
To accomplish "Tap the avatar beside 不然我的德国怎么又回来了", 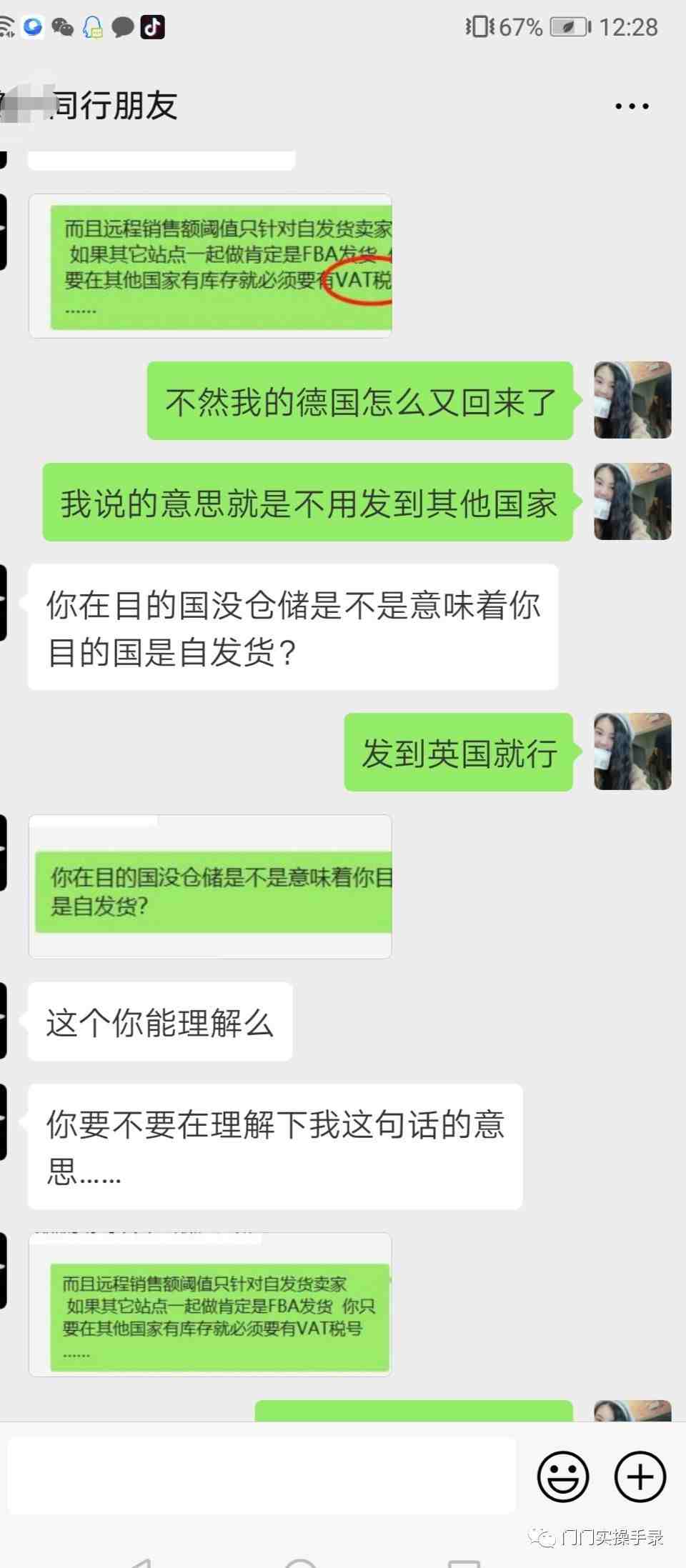I will click(632, 400).
